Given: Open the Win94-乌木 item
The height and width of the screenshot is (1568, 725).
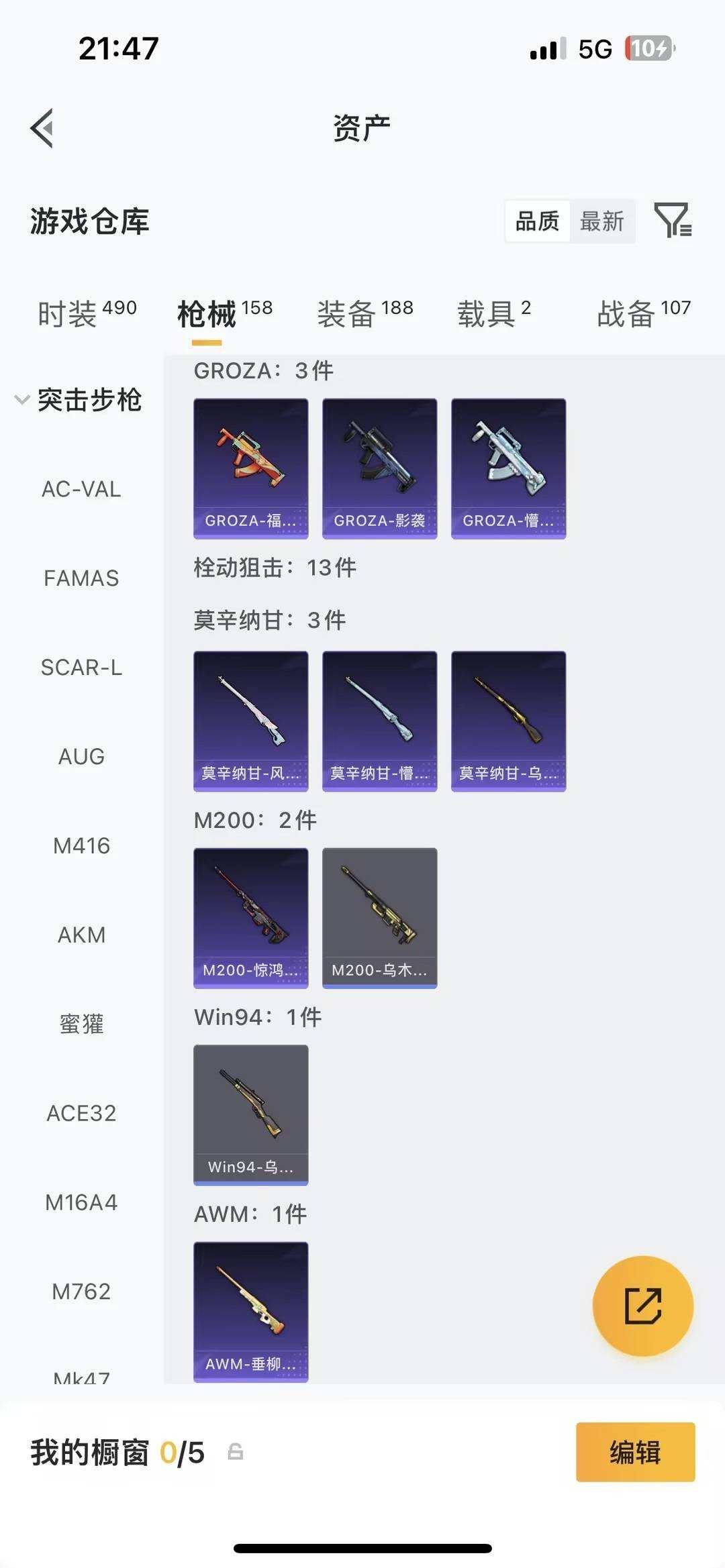Looking at the screenshot, I should click(250, 1115).
